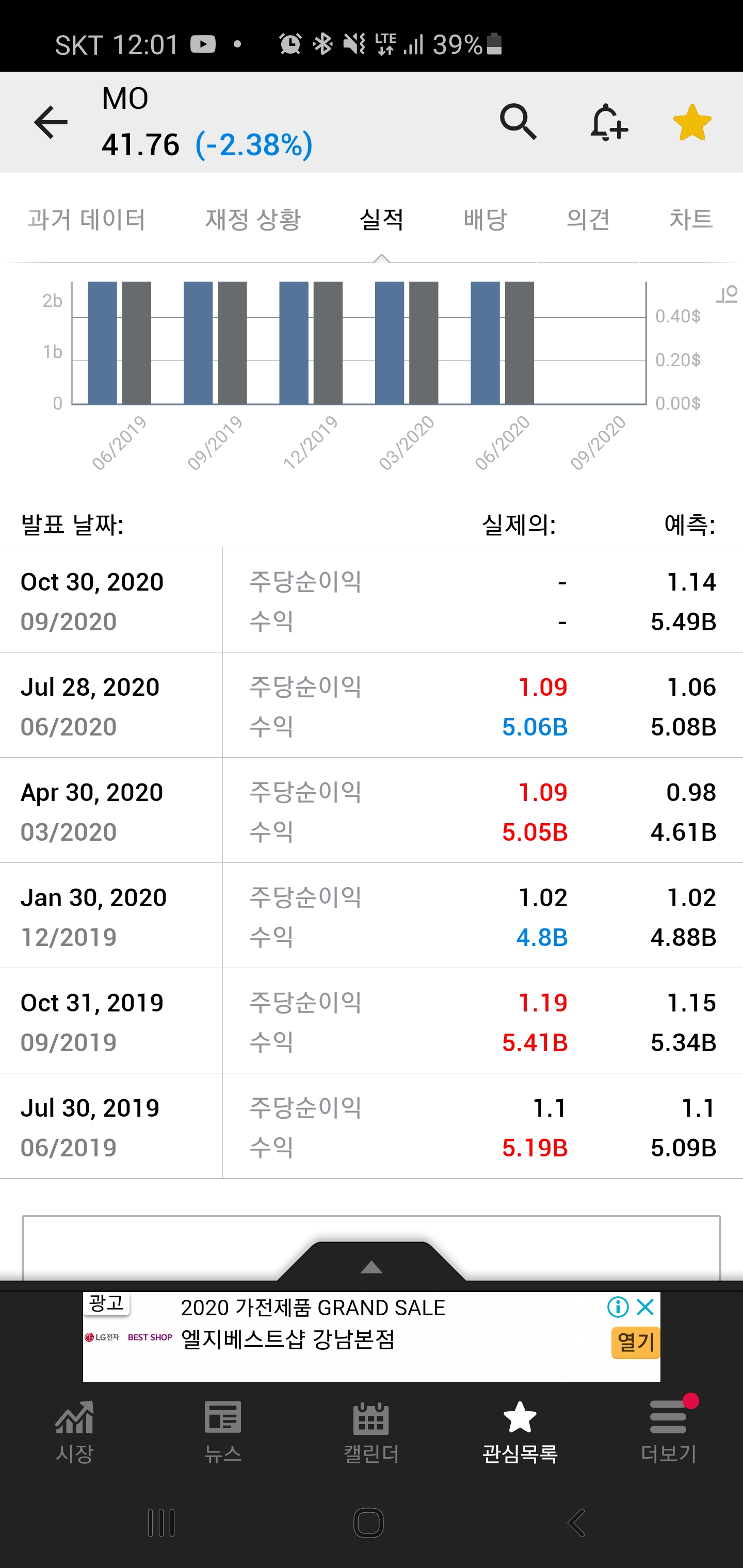Switch to the 재정 상황 tab

[253, 219]
